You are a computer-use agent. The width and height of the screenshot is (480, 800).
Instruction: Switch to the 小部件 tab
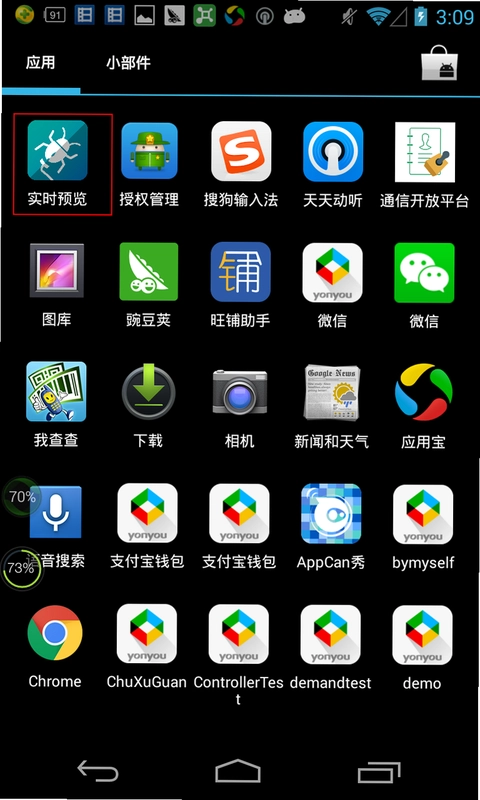coord(128,63)
